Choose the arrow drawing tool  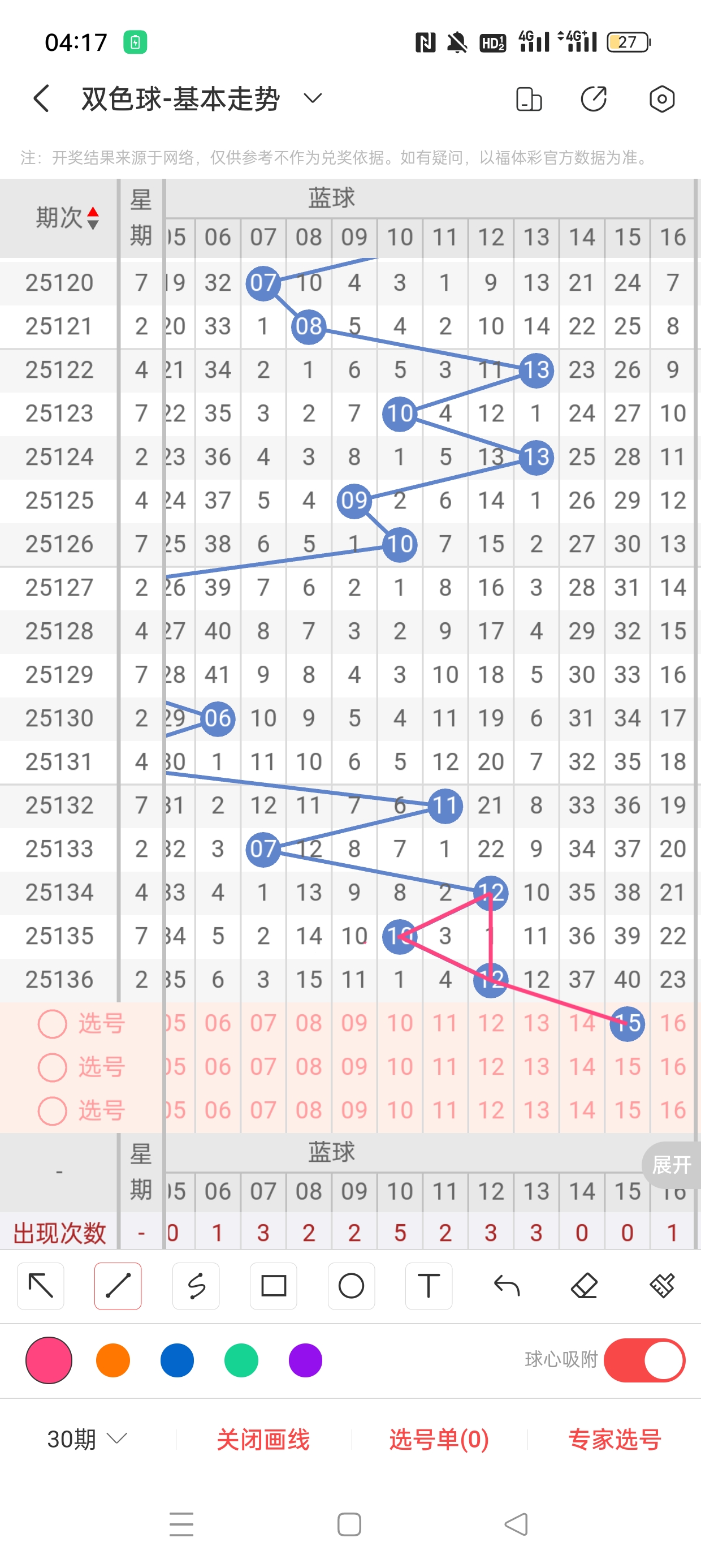tap(41, 1286)
